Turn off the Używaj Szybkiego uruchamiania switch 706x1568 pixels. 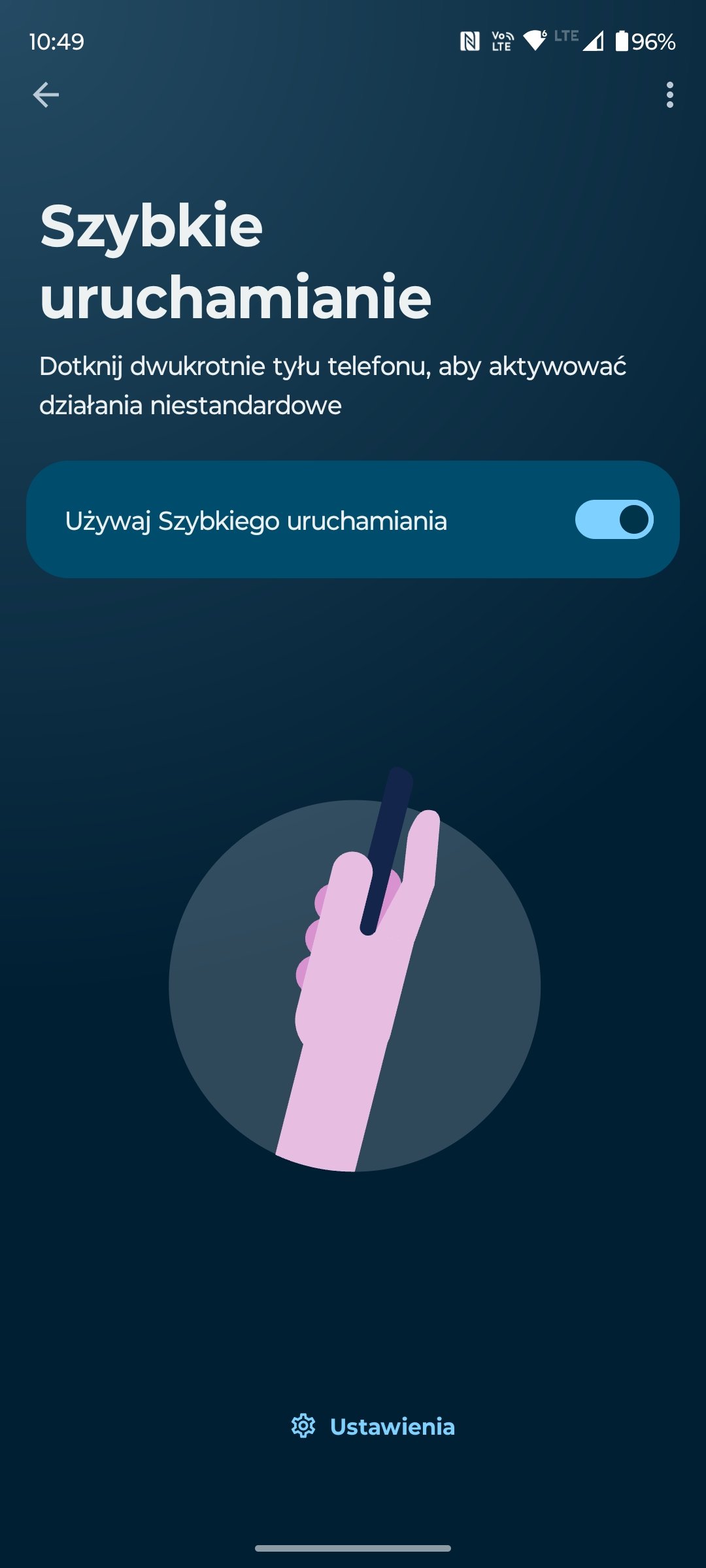614,519
